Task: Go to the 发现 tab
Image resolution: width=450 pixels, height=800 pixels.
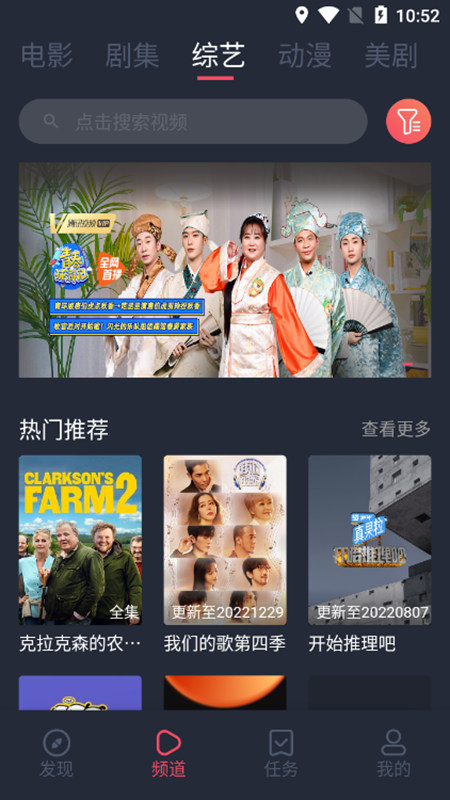Action: (57, 754)
